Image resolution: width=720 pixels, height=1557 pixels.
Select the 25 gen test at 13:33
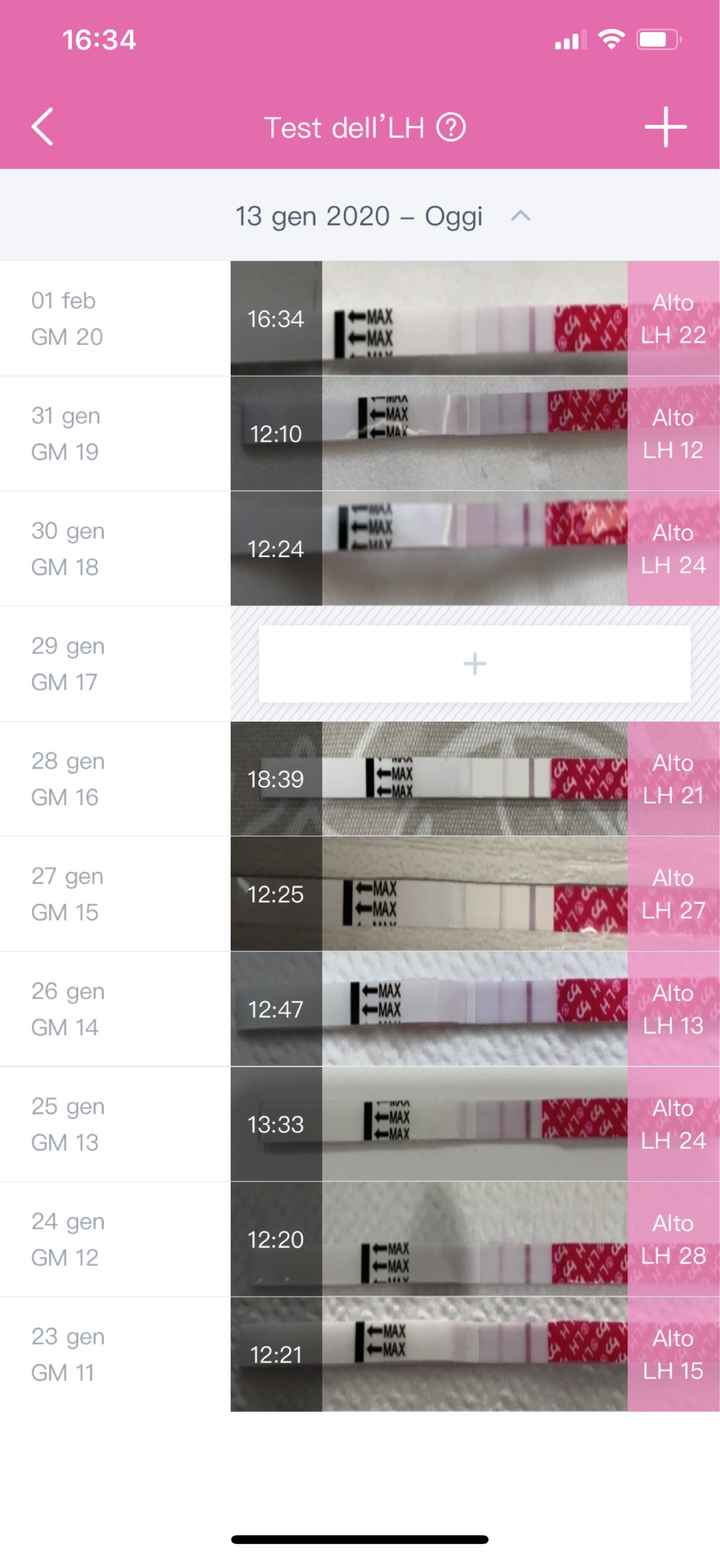tap(474, 1124)
